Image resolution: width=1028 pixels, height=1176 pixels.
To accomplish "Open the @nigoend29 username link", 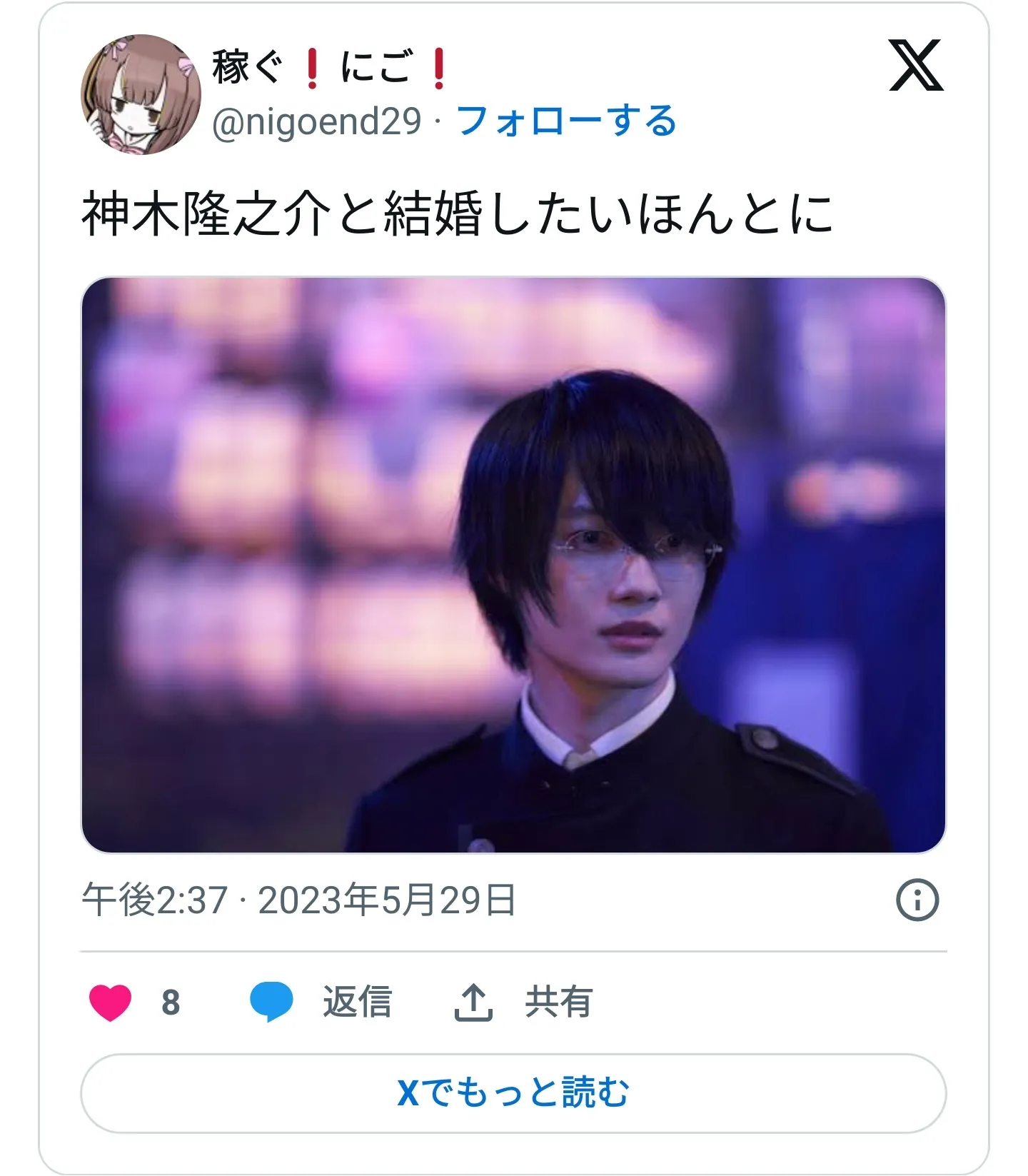I will tap(317, 121).
